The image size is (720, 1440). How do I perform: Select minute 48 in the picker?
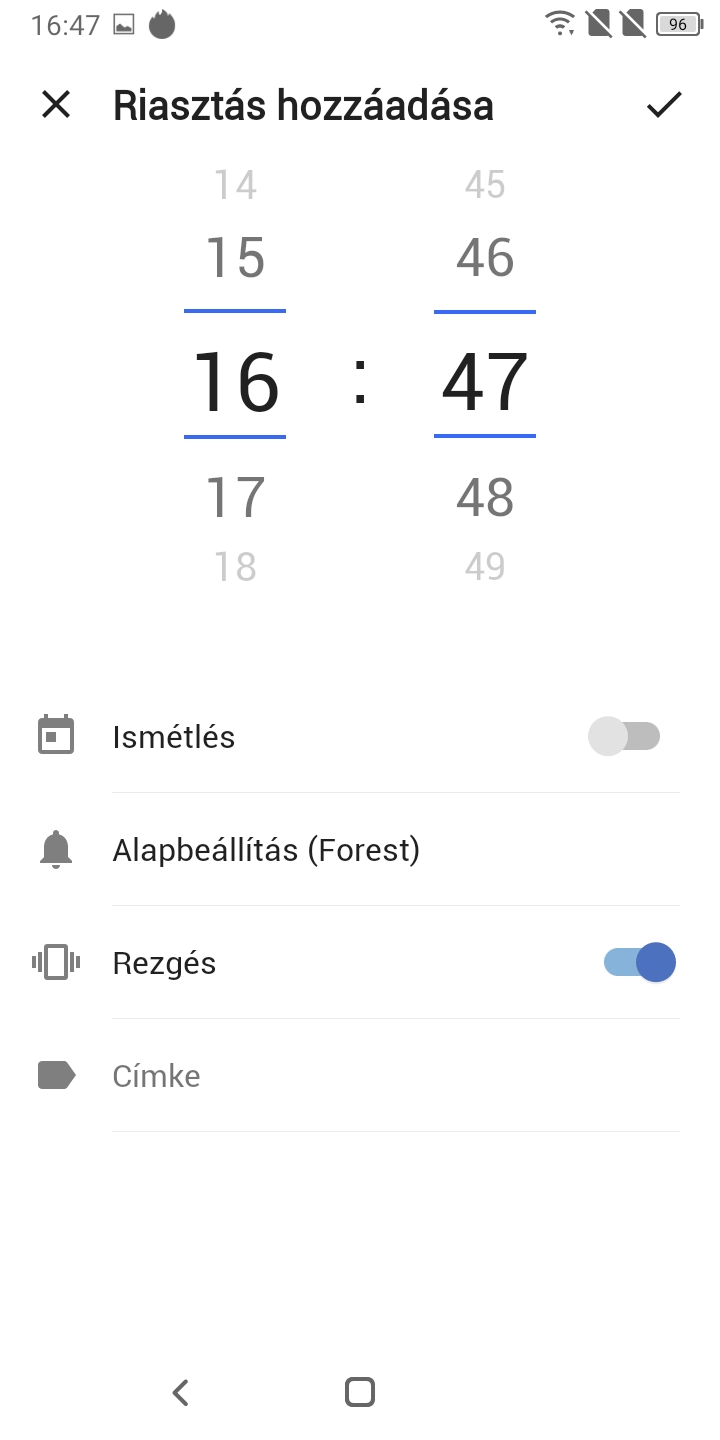click(x=485, y=497)
